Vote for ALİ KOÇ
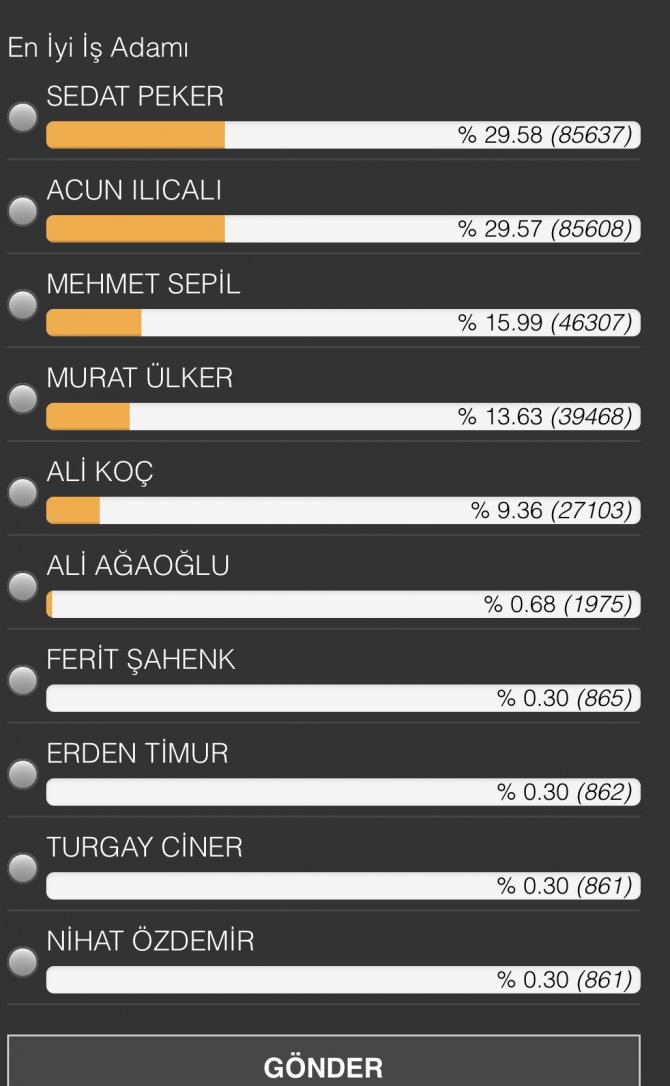 [x=22, y=493]
